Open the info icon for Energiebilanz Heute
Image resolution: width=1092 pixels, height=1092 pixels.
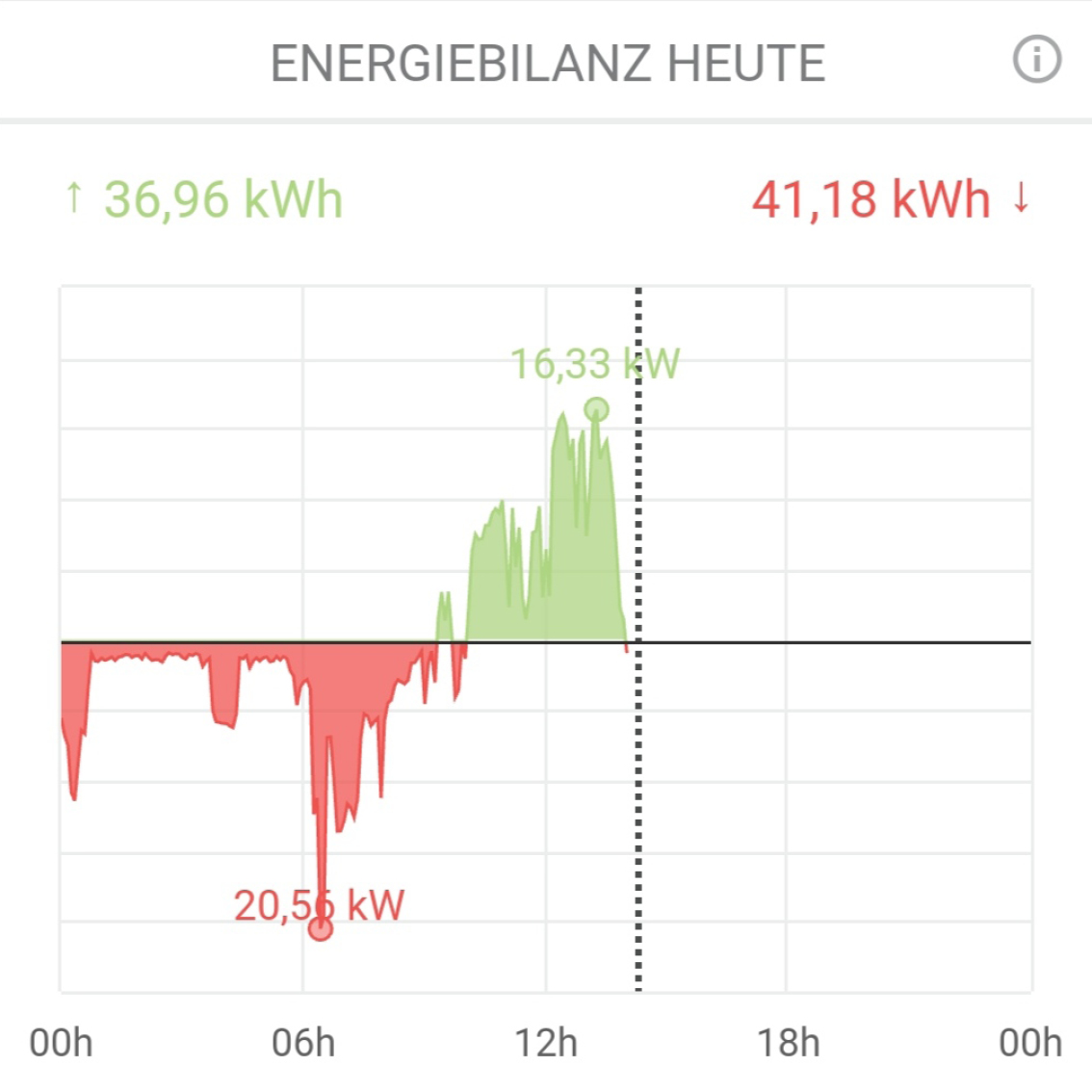(1036, 60)
